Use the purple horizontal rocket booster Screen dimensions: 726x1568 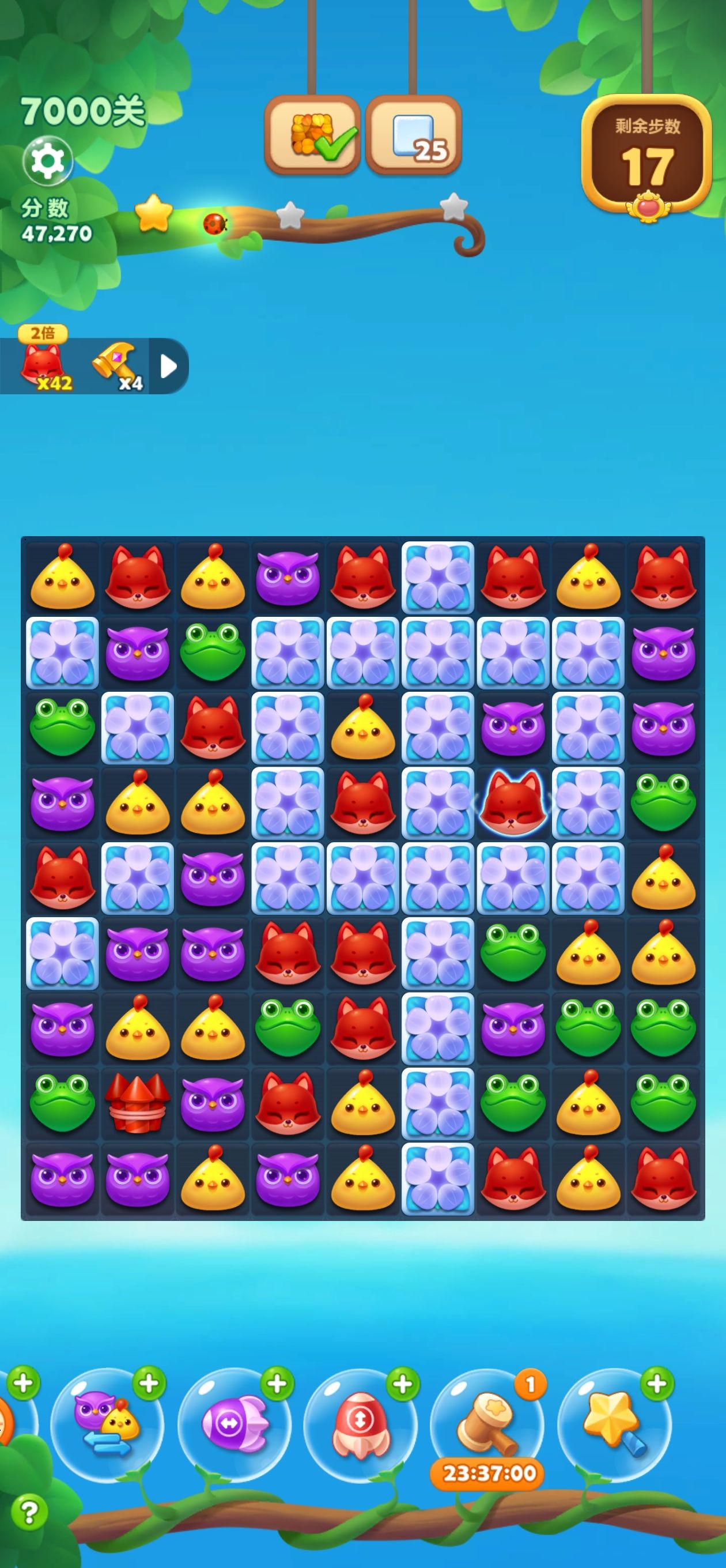(235, 1424)
